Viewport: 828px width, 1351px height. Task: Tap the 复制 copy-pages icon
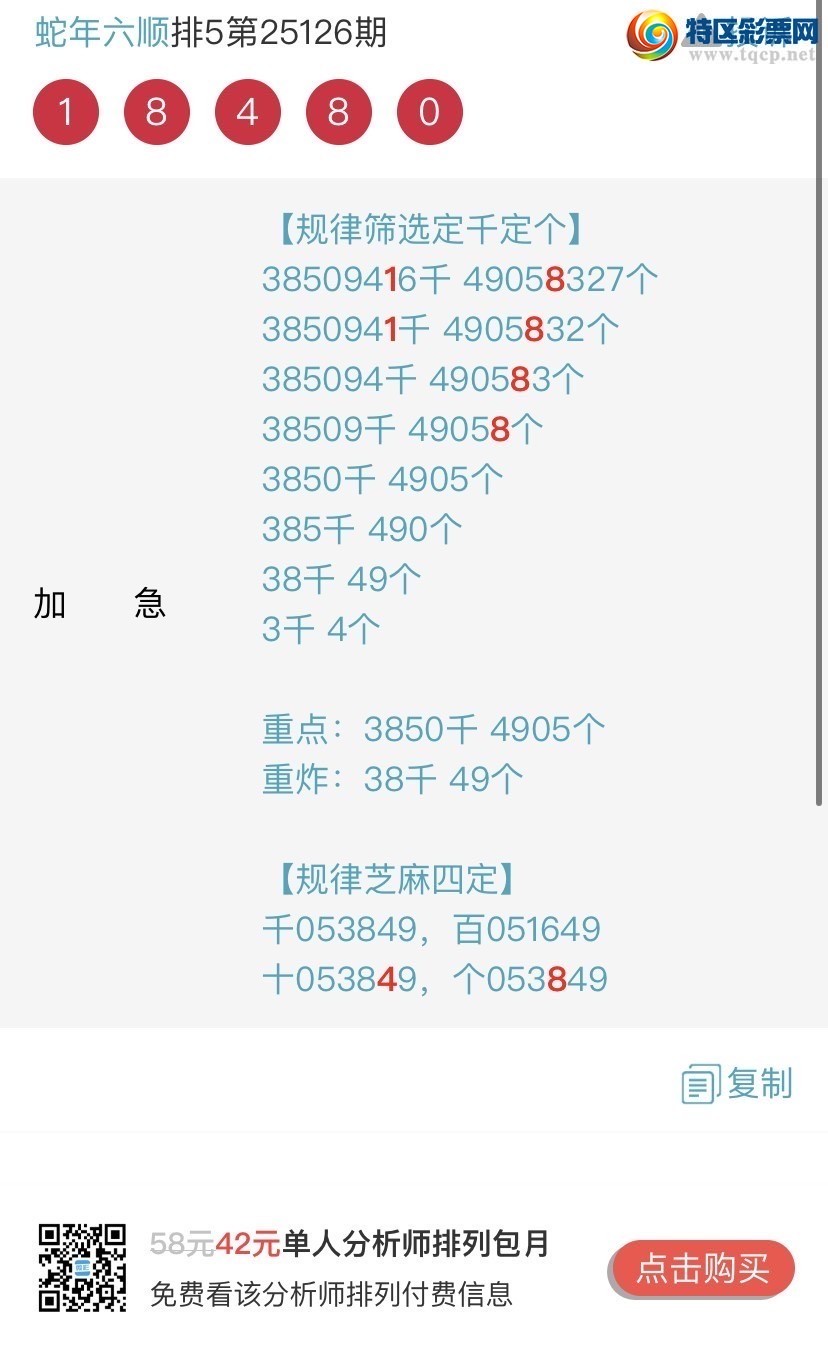[698, 1083]
